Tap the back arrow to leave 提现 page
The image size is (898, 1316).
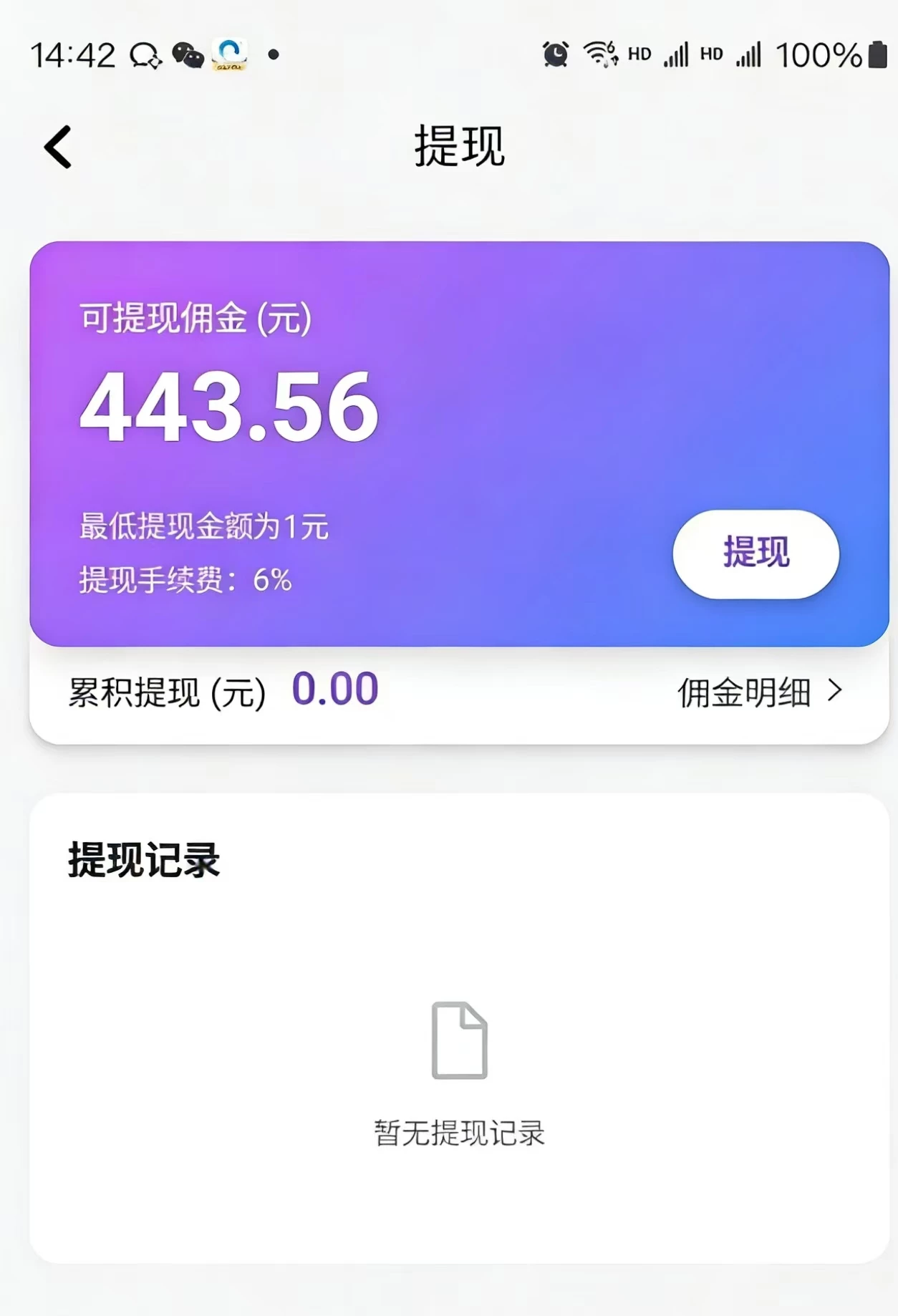[x=57, y=147]
